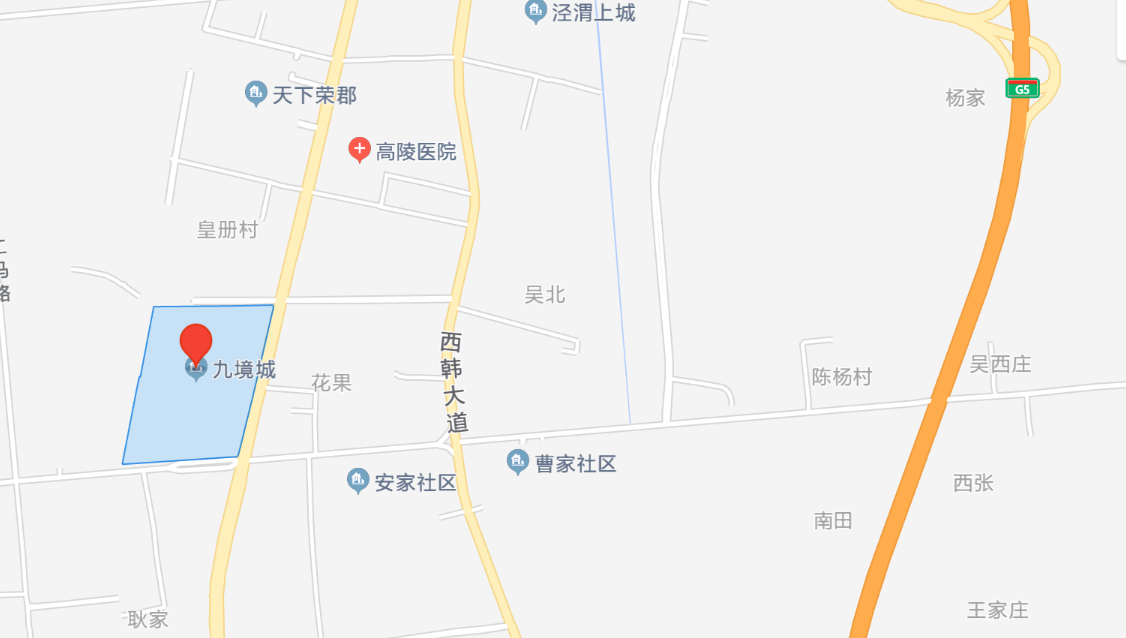Open the 曹家社区 community marker

(x=517, y=462)
